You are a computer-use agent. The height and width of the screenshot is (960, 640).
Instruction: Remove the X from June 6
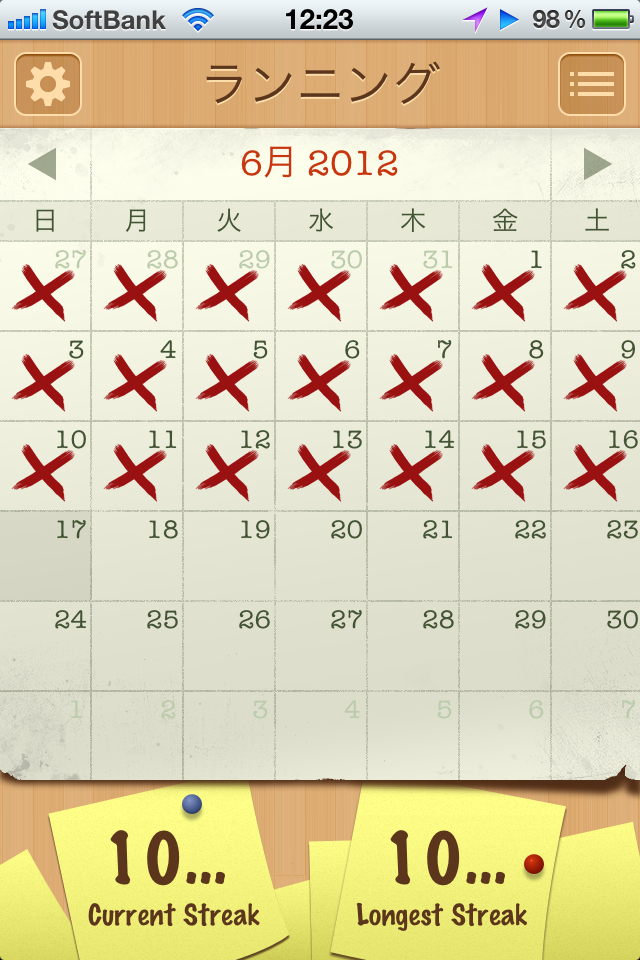pyautogui.click(x=321, y=376)
